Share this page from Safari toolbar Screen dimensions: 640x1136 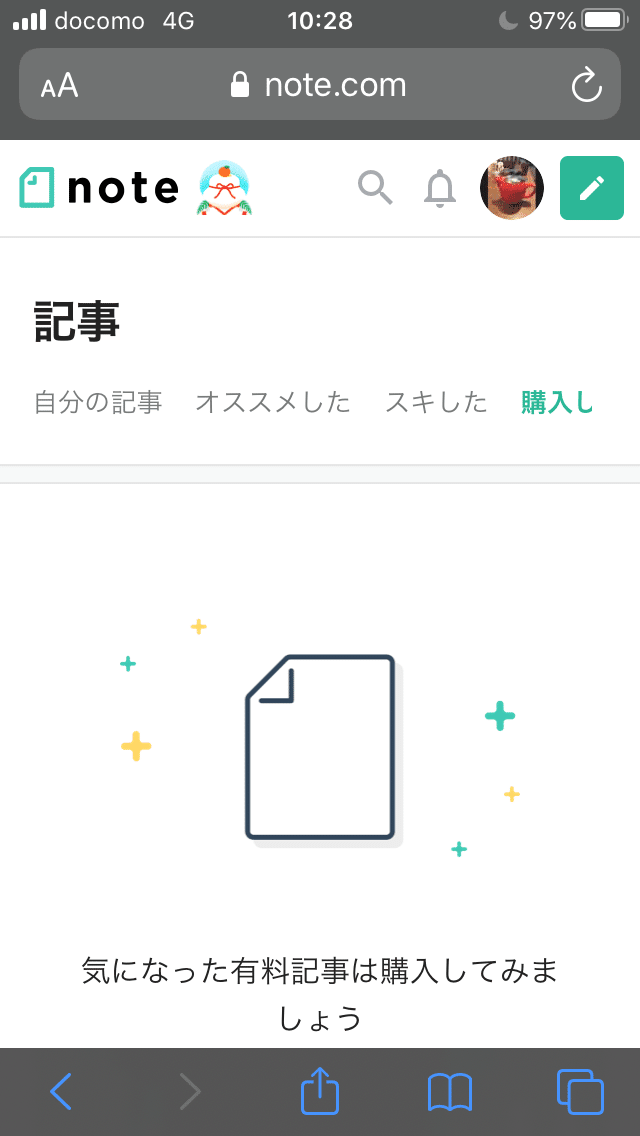pyautogui.click(x=320, y=1091)
